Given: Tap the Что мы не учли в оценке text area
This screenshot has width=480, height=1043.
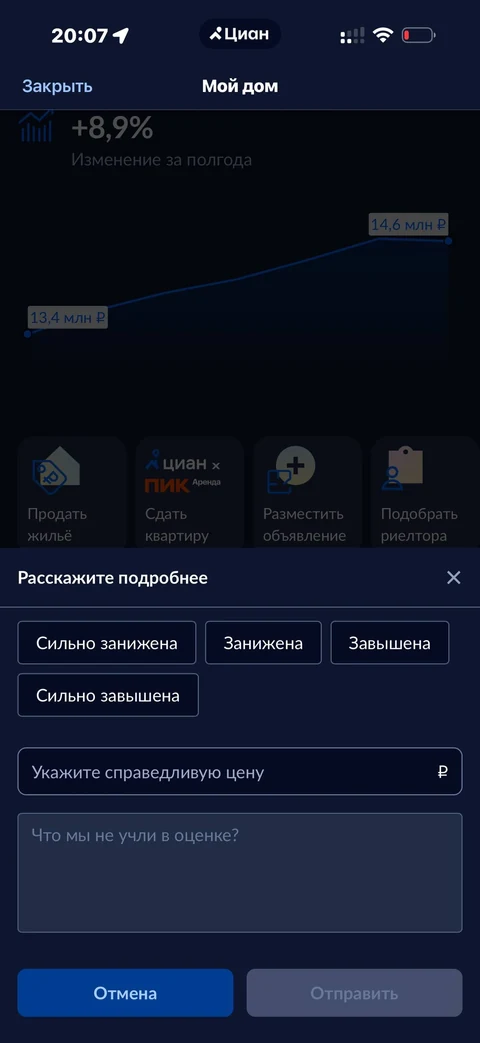Looking at the screenshot, I should pyautogui.click(x=239, y=873).
